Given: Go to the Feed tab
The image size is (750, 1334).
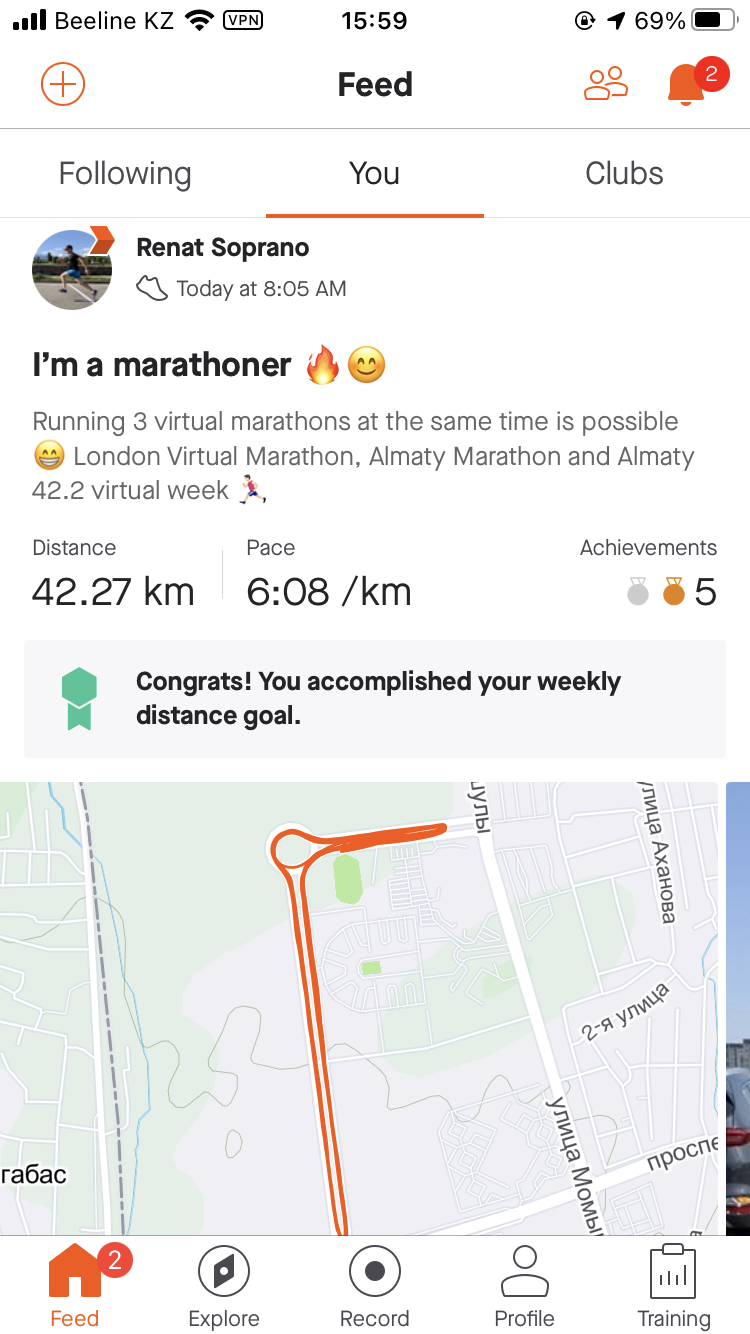Looking at the screenshot, I should pyautogui.click(x=75, y=1286).
